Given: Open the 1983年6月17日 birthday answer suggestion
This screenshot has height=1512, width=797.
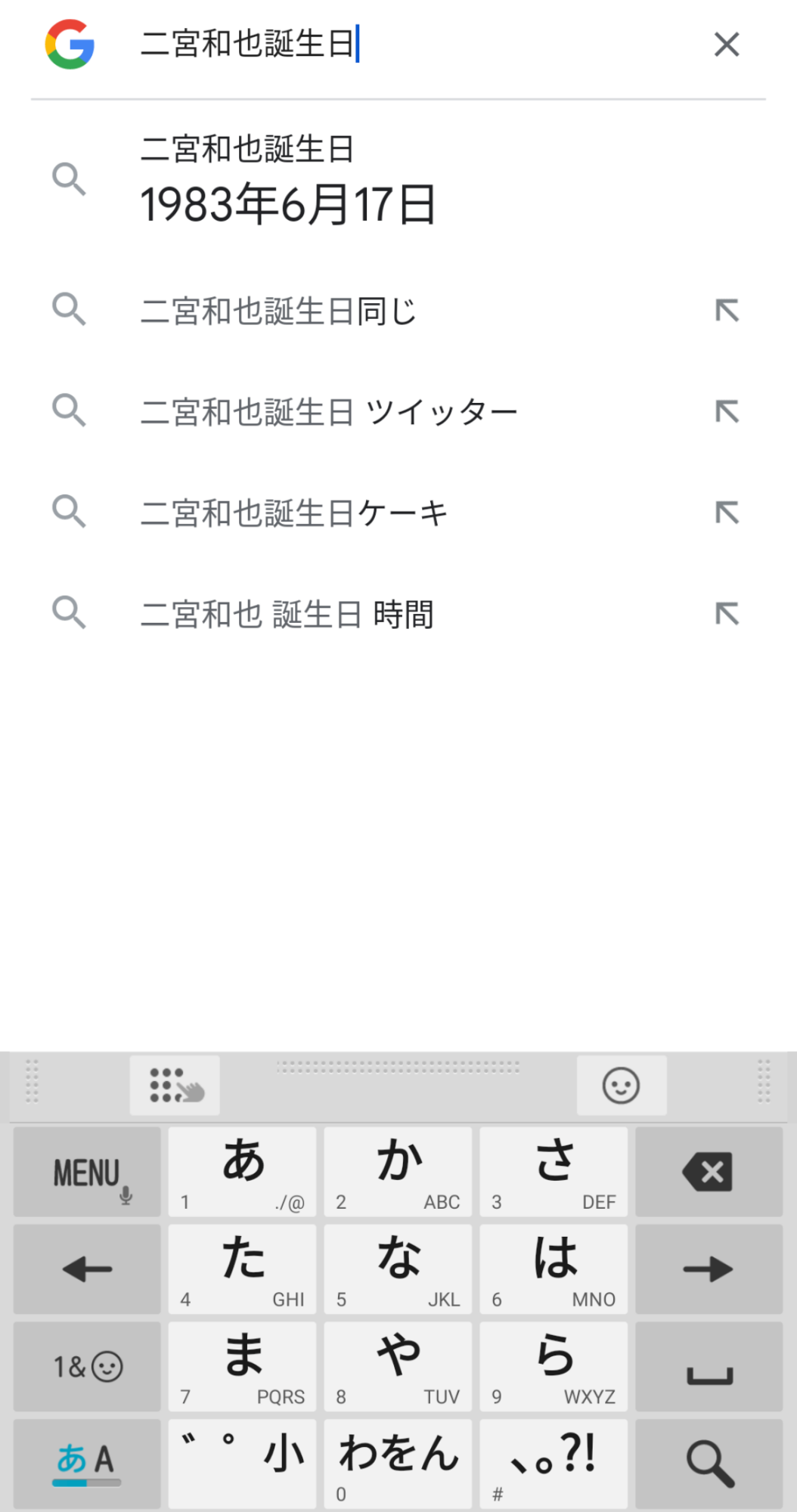Looking at the screenshot, I should tap(287, 181).
